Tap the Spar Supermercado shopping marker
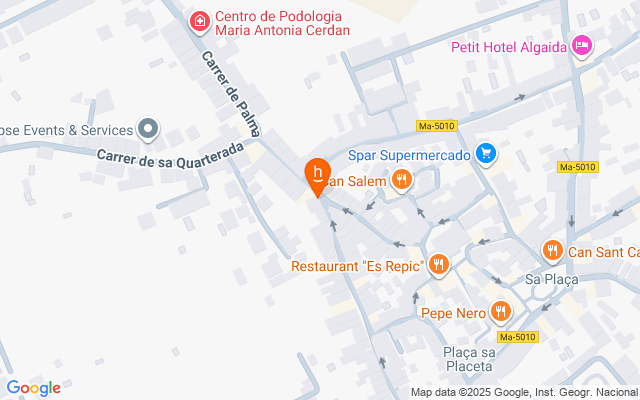The image size is (640, 400). [x=486, y=154]
